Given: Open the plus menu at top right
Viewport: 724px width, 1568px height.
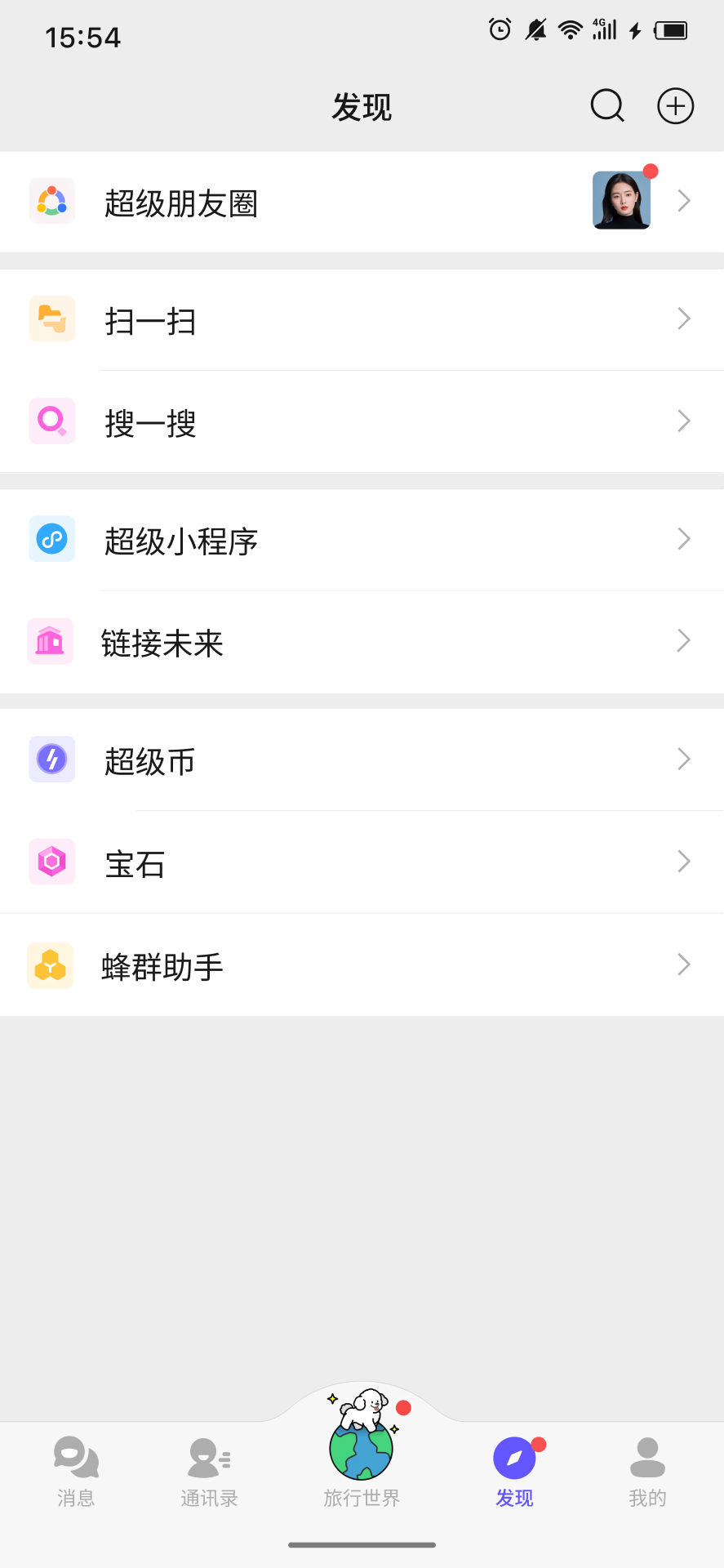Looking at the screenshot, I should pos(674,105).
